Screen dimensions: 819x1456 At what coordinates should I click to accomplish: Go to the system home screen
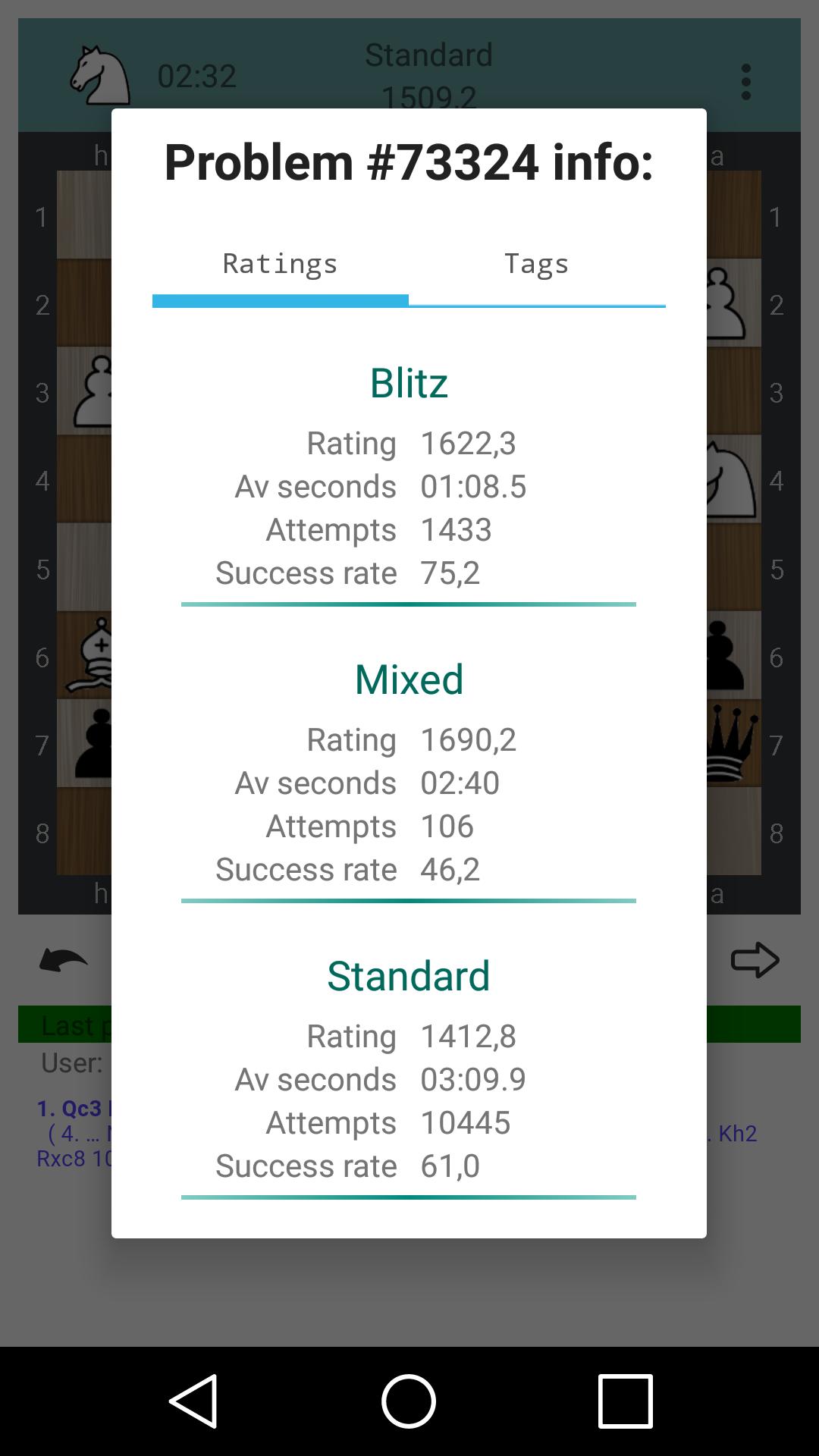(x=409, y=1401)
